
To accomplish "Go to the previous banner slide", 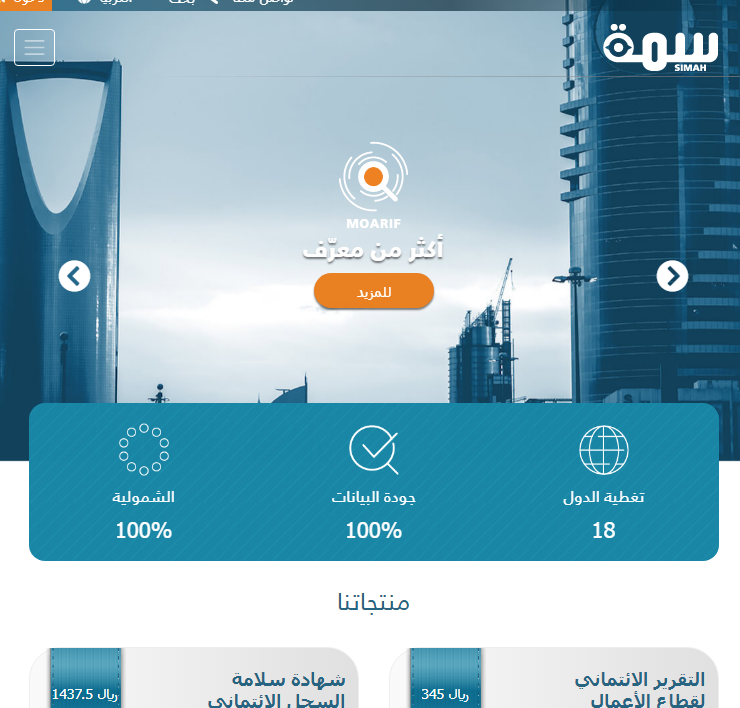I will 74,276.
